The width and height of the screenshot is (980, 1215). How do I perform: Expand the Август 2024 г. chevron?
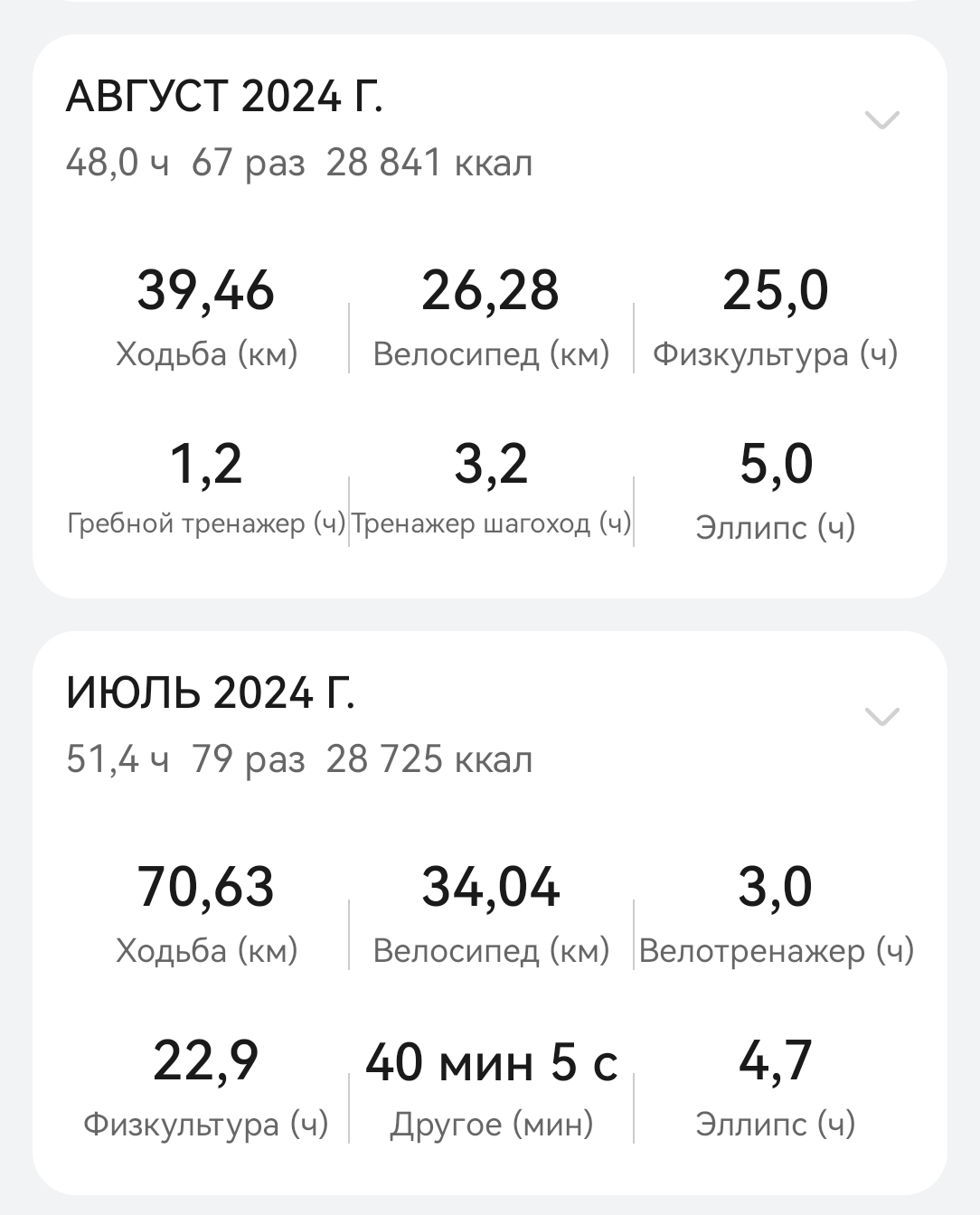tap(881, 119)
